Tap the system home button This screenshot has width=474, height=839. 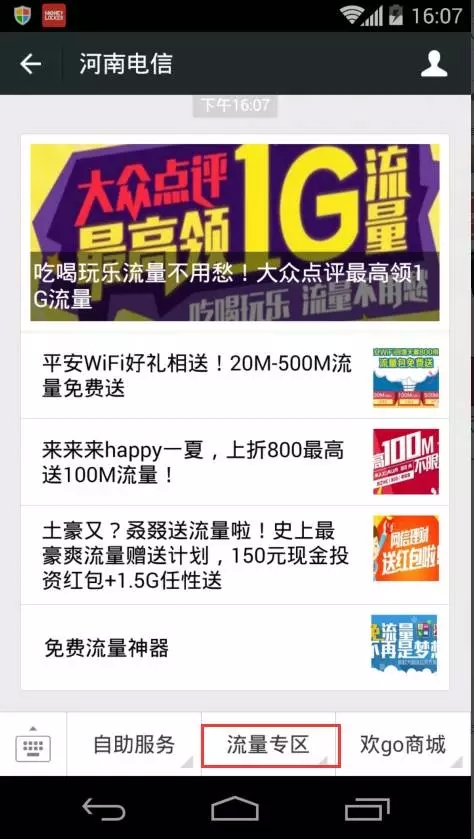(x=235, y=809)
